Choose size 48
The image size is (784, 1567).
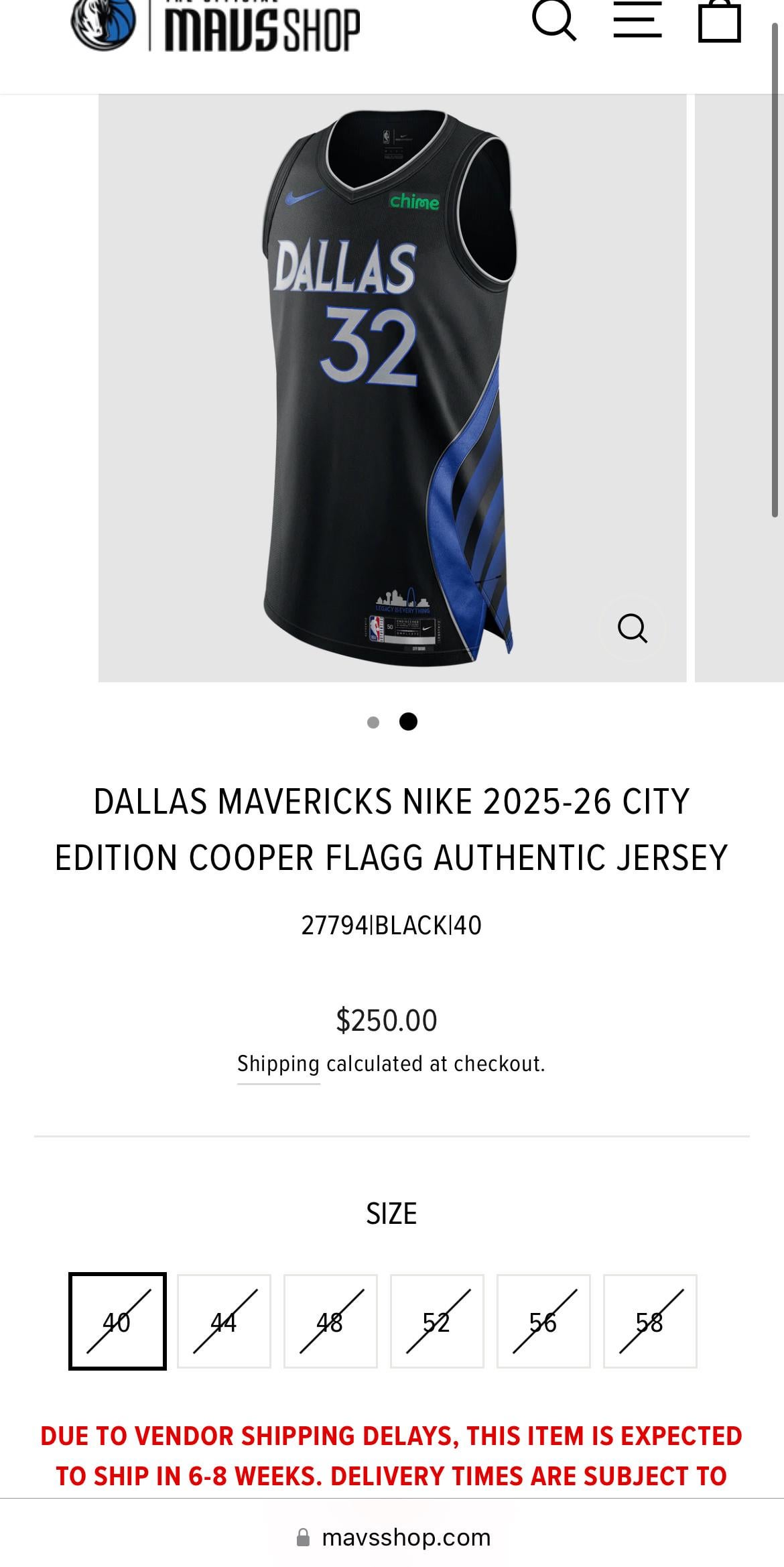pos(330,1321)
